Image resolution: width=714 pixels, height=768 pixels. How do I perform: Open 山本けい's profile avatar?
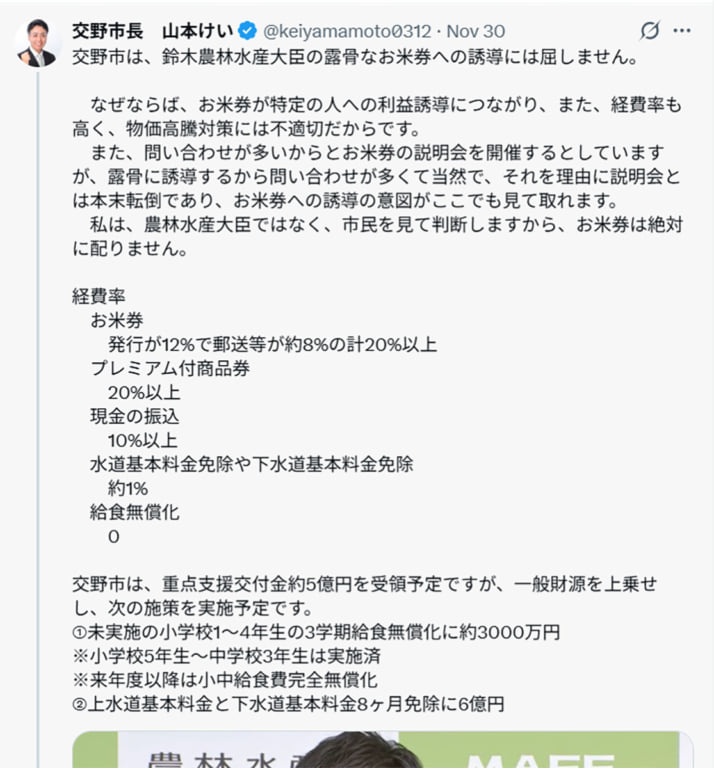37,43
